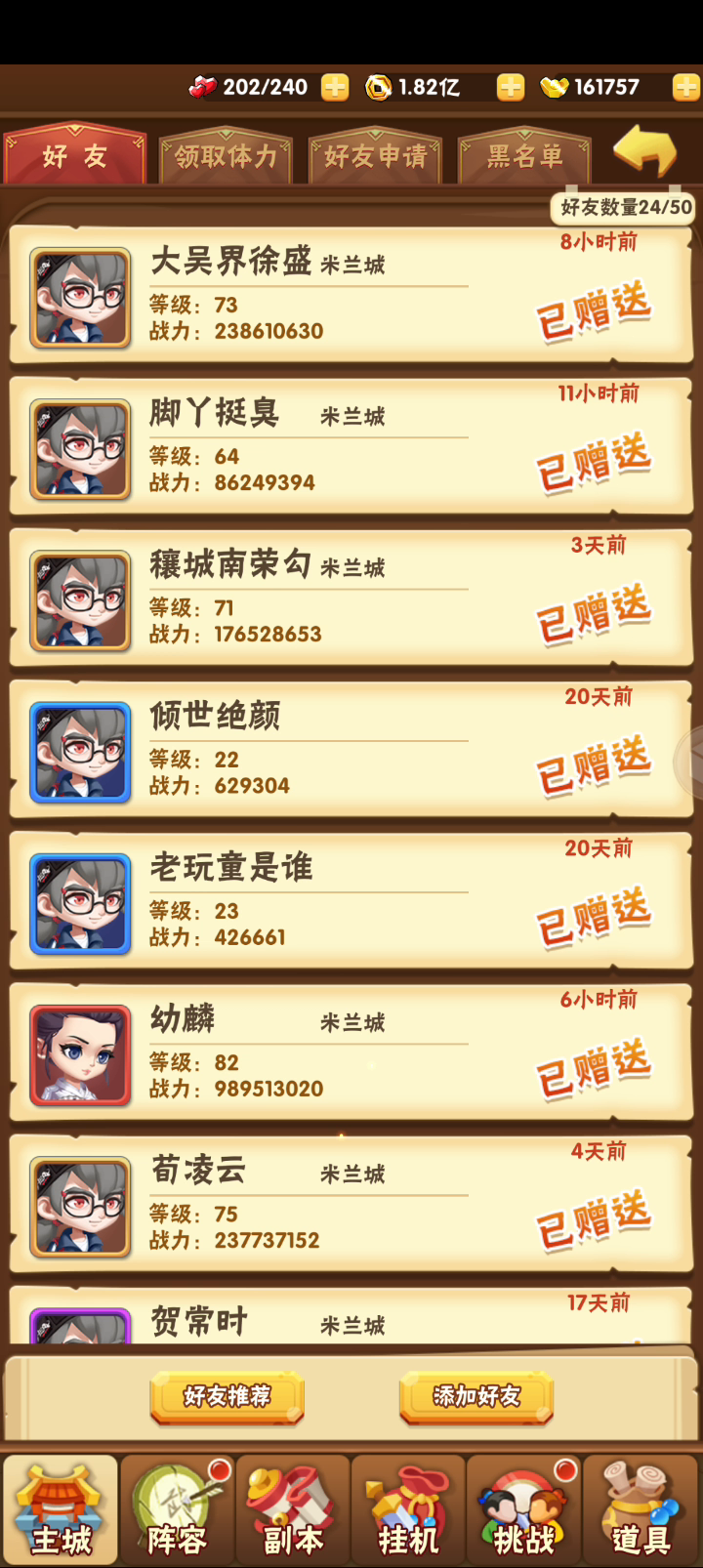The height and width of the screenshot is (1568, 703).
Task: Open the 好友申请 tab
Action: pyautogui.click(x=376, y=155)
